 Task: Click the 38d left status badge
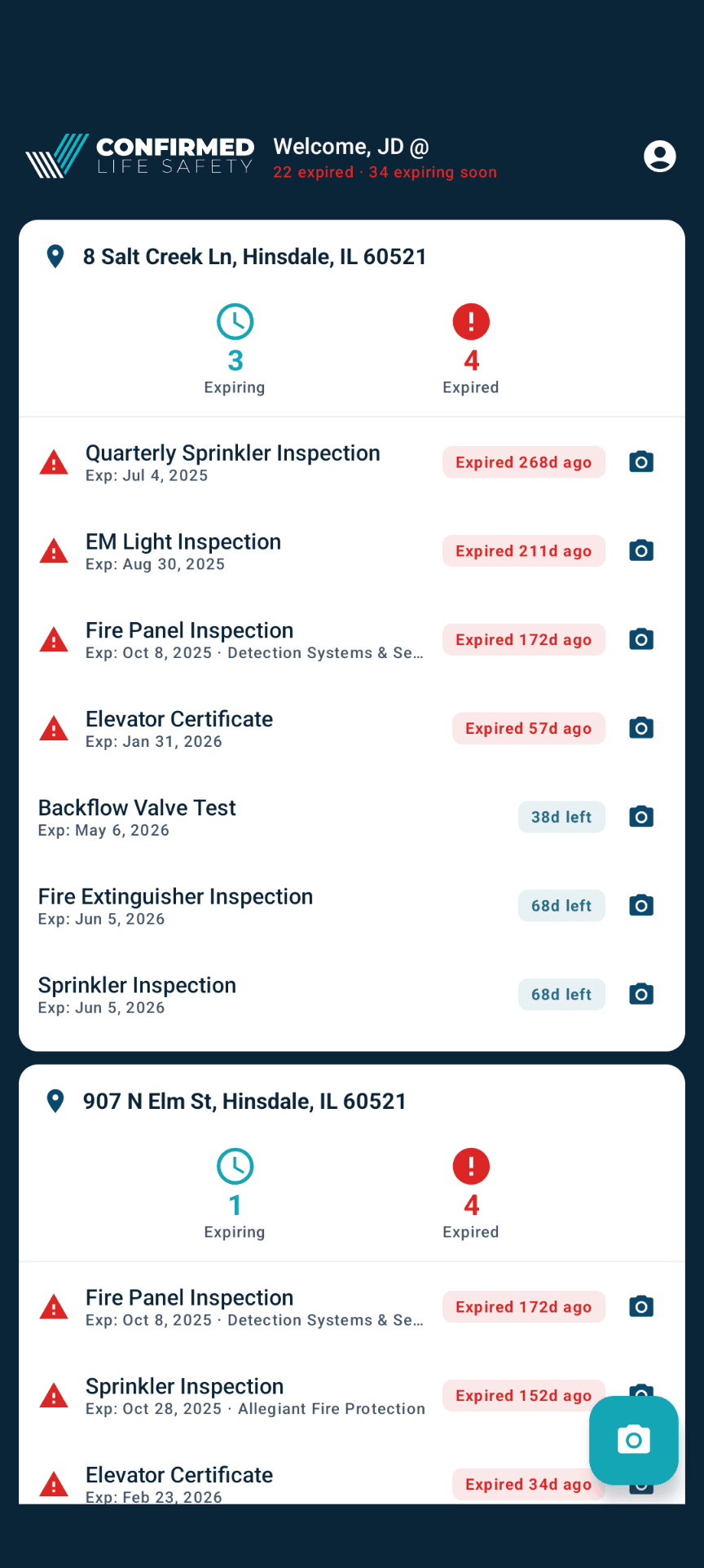click(x=561, y=816)
